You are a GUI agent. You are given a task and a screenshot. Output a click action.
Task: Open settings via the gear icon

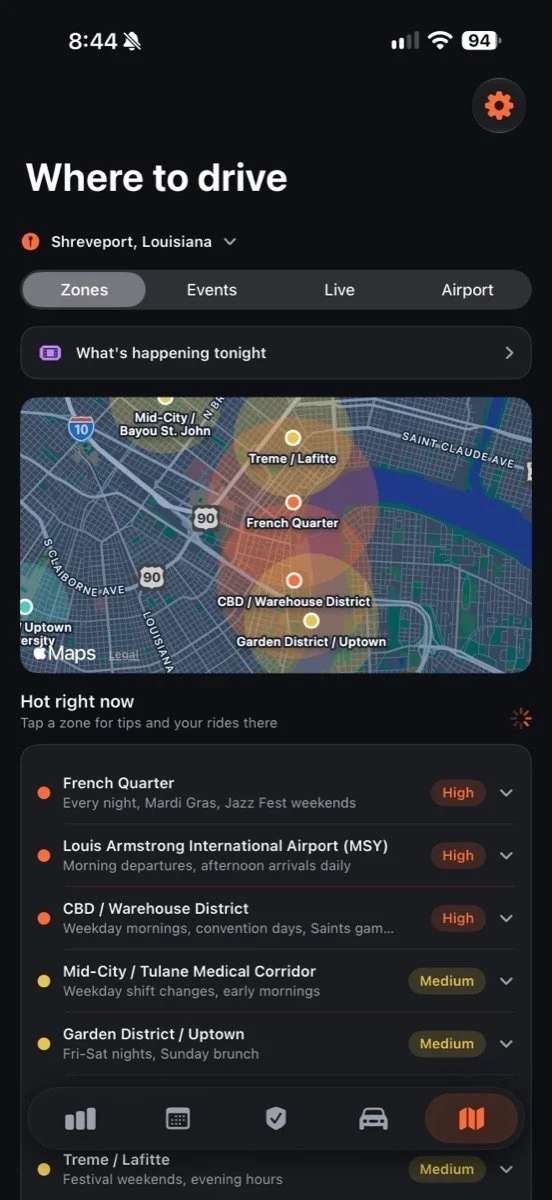(499, 106)
